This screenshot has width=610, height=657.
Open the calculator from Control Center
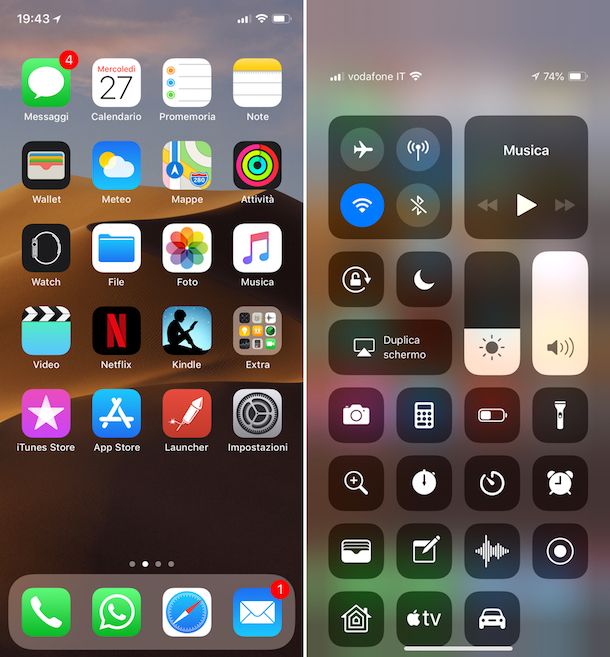point(424,415)
